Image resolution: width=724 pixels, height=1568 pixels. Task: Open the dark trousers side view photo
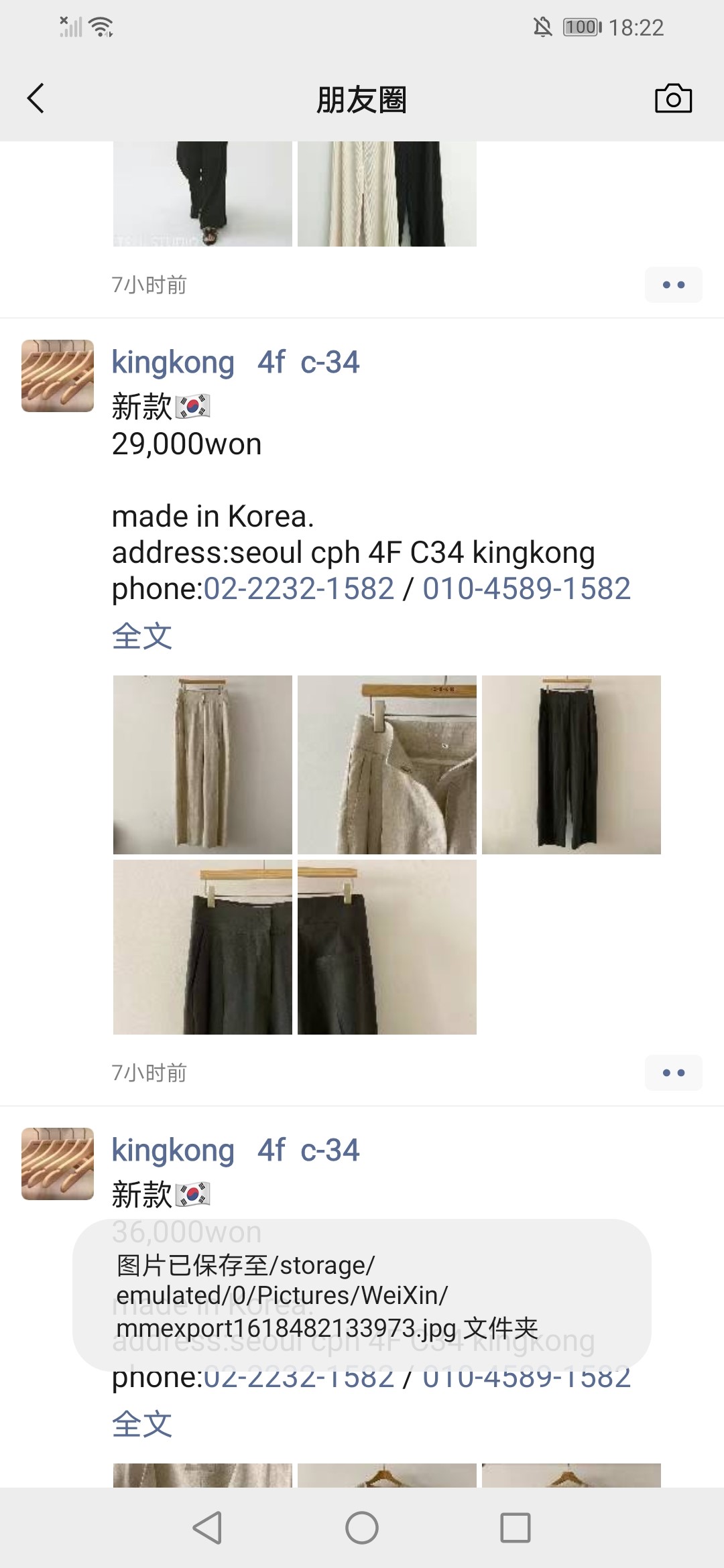coord(387,947)
